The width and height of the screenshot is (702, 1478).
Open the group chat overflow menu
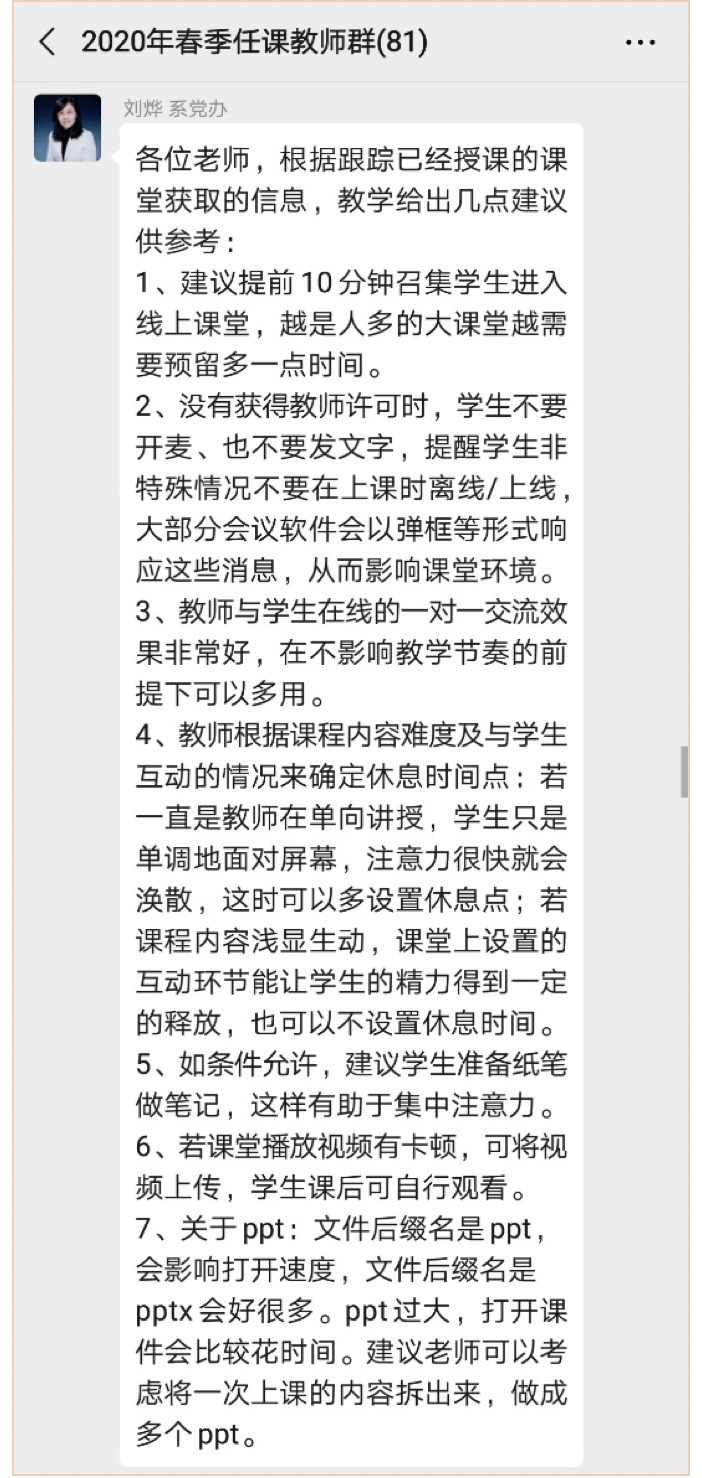click(x=640, y=42)
